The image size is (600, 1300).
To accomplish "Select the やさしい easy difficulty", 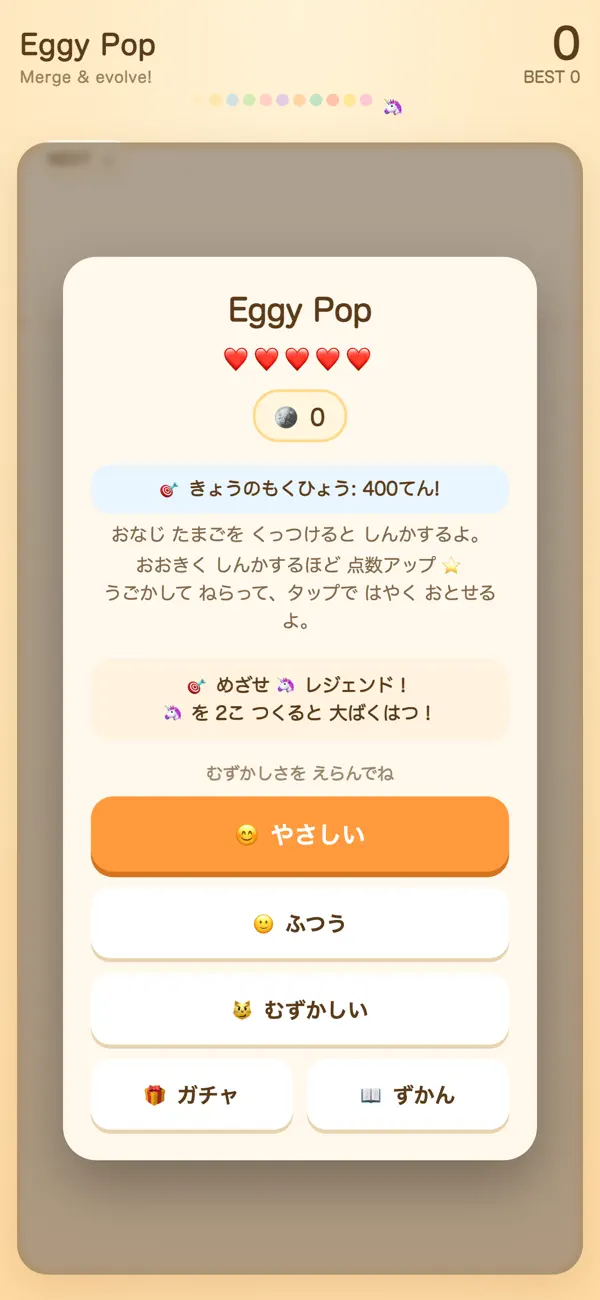I will [x=300, y=835].
